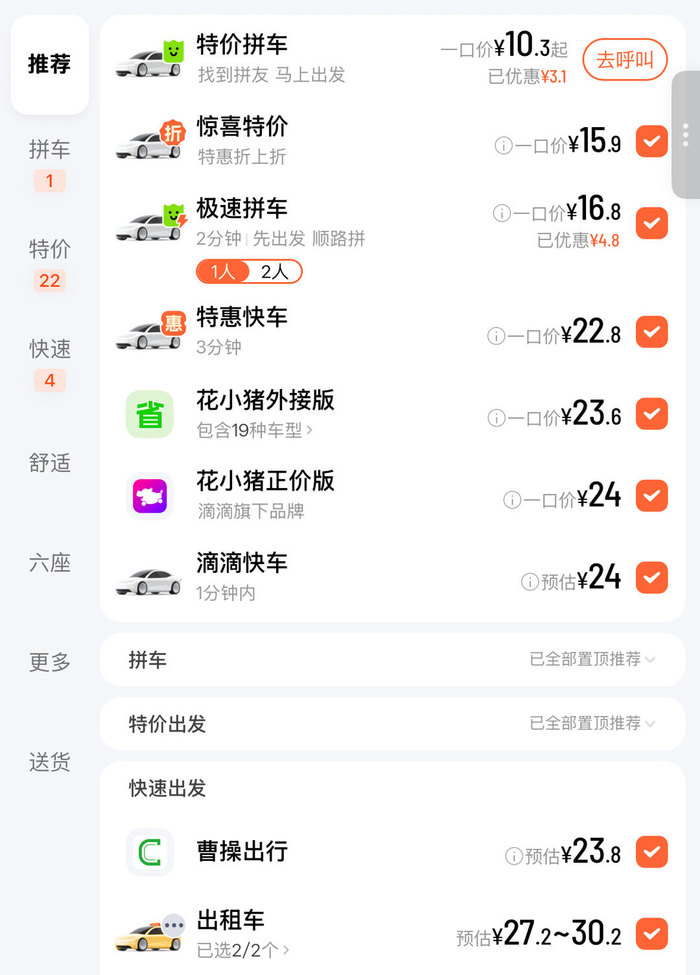The height and width of the screenshot is (975, 700).
Task: Deselect the 出租车 checkbox
Action: click(651, 934)
